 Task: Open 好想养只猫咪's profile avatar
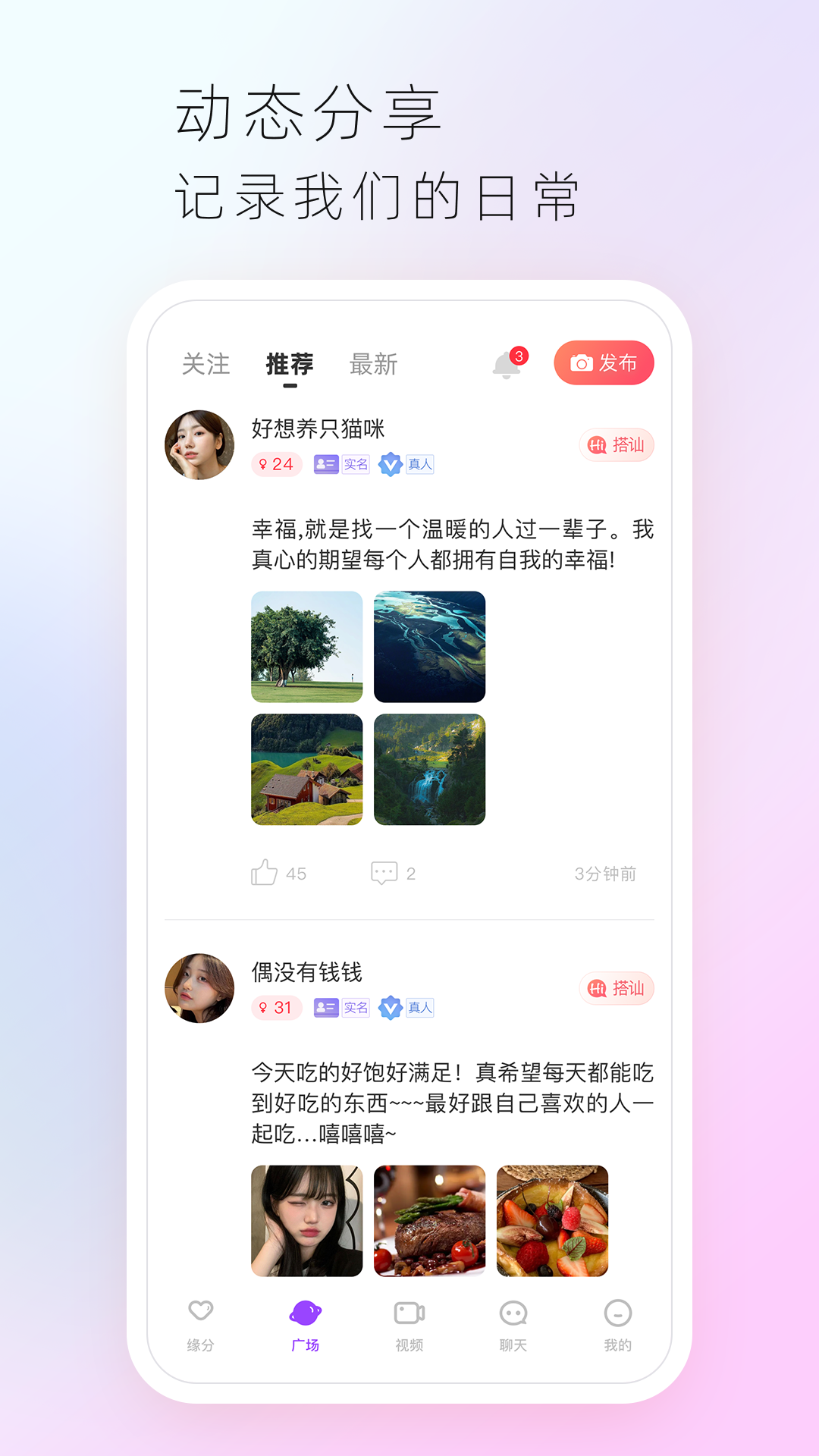(x=199, y=446)
